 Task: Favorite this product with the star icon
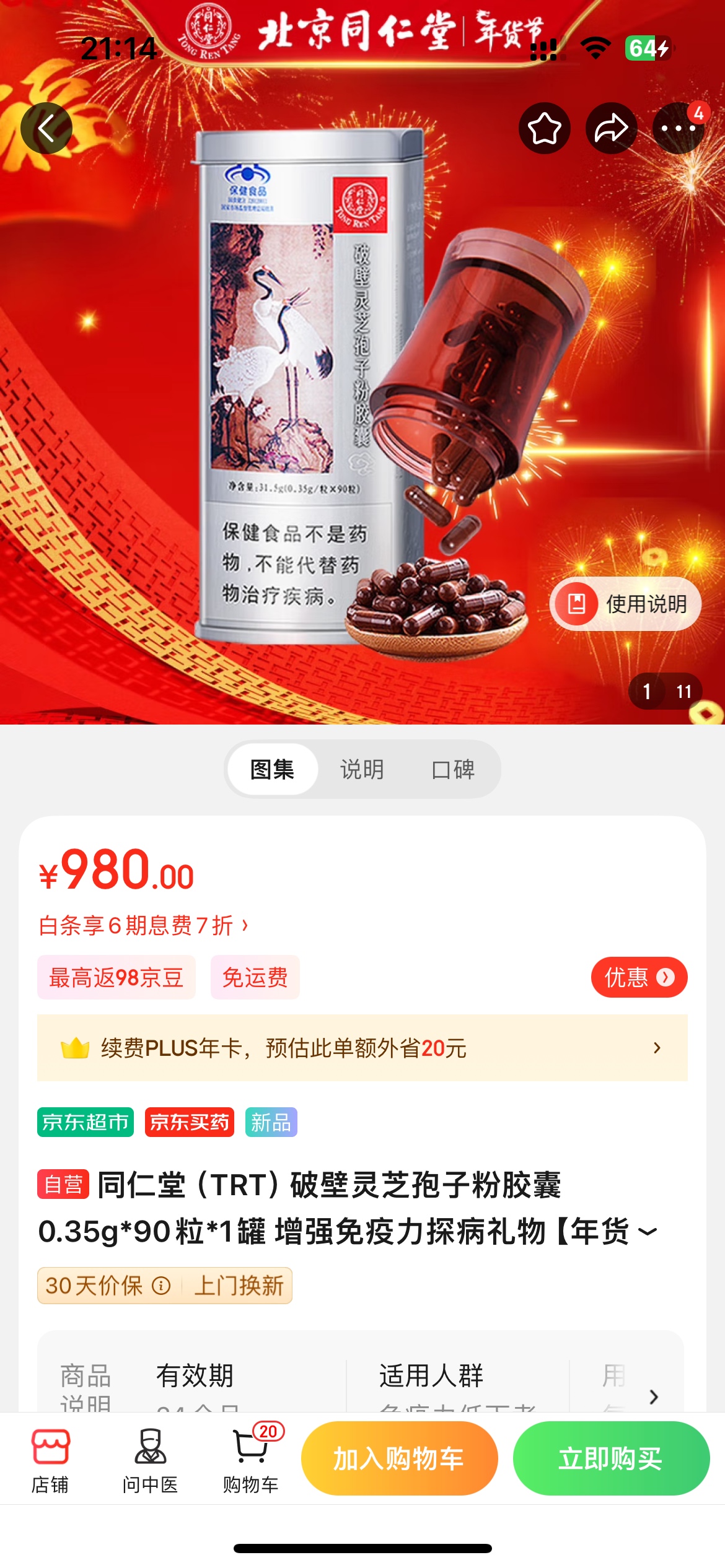[x=544, y=128]
